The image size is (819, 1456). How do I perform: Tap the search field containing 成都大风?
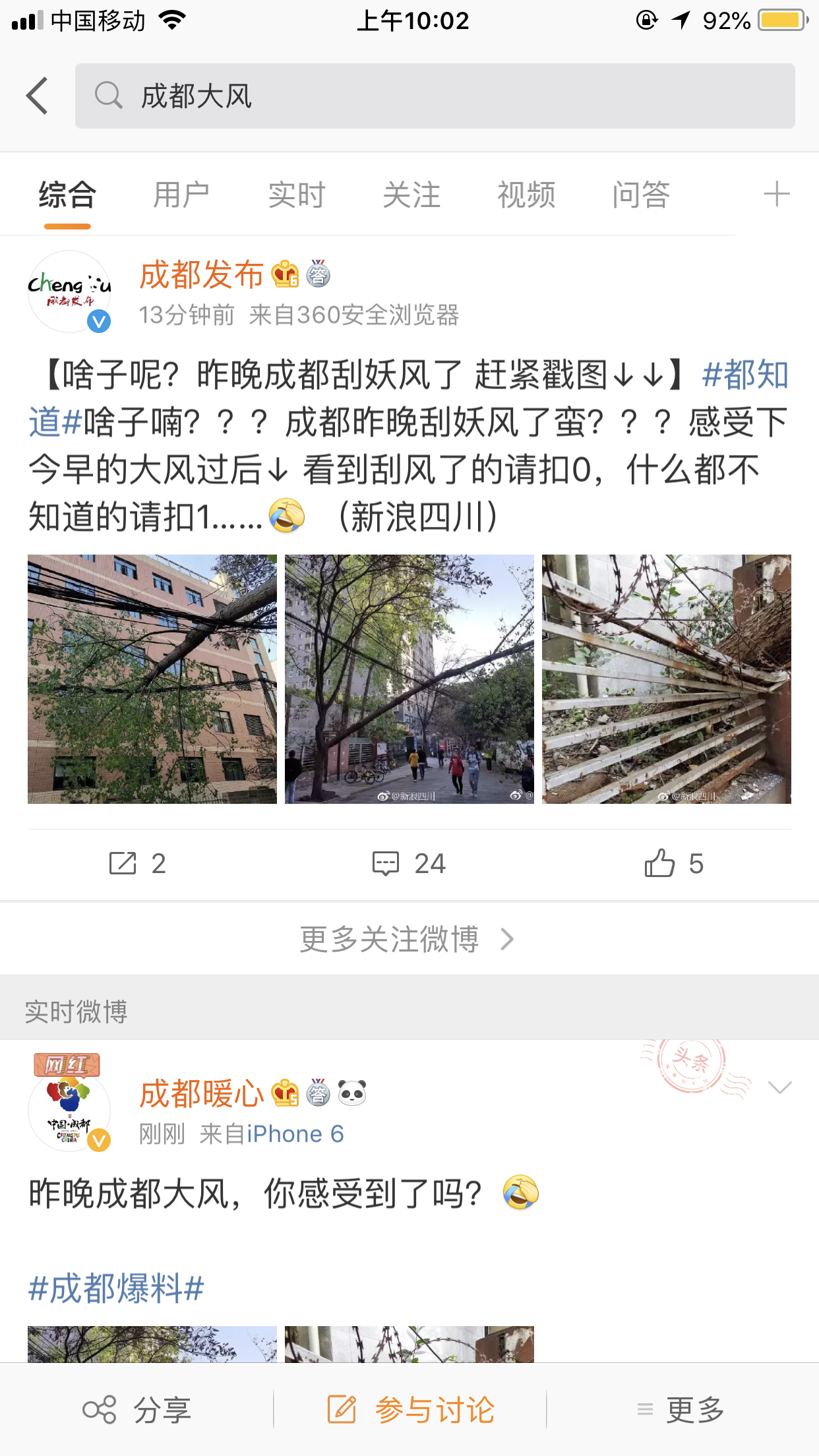coord(435,96)
